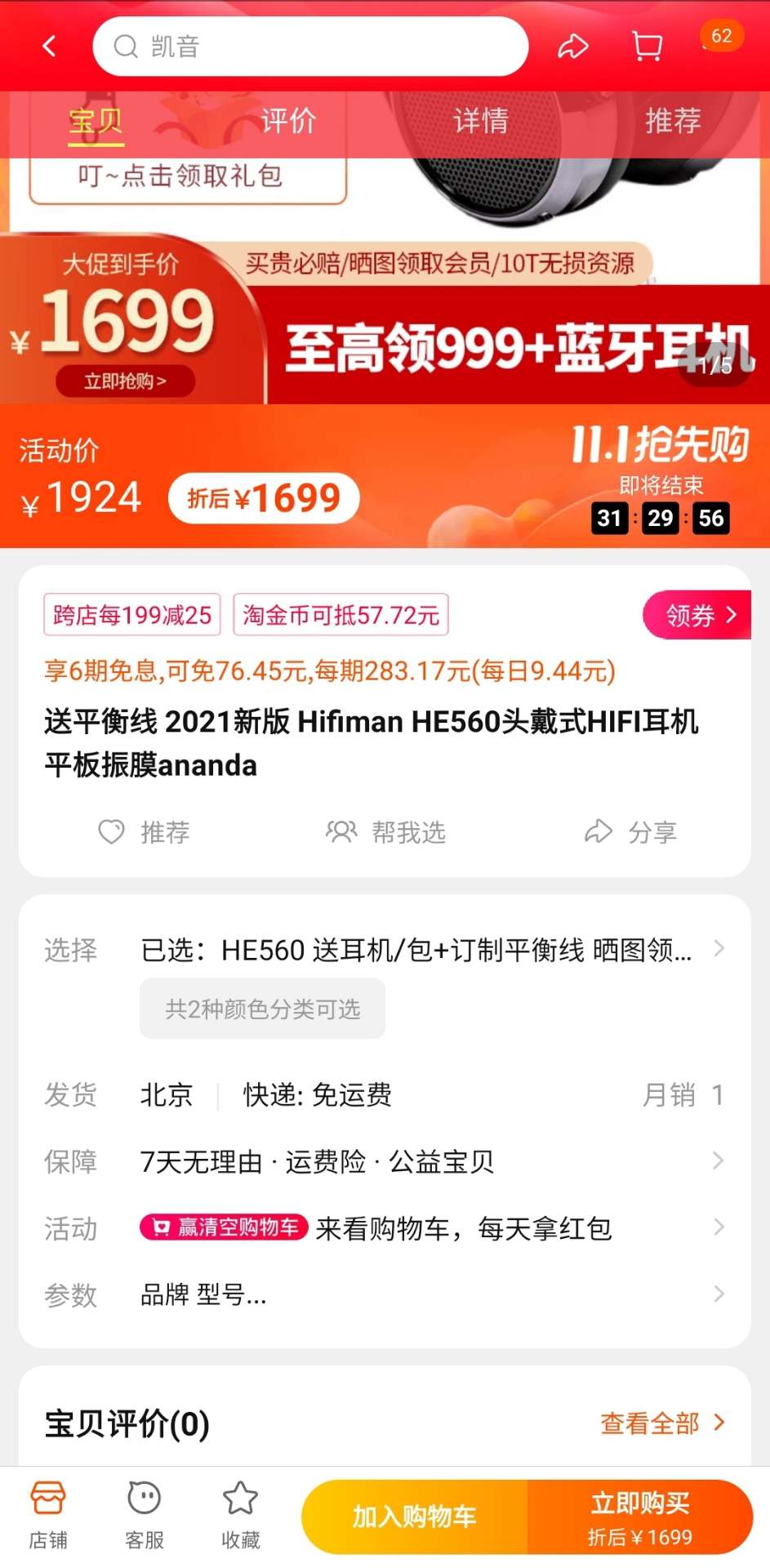Go back with the top-left arrow
770x1568 pixels.
click(50, 47)
